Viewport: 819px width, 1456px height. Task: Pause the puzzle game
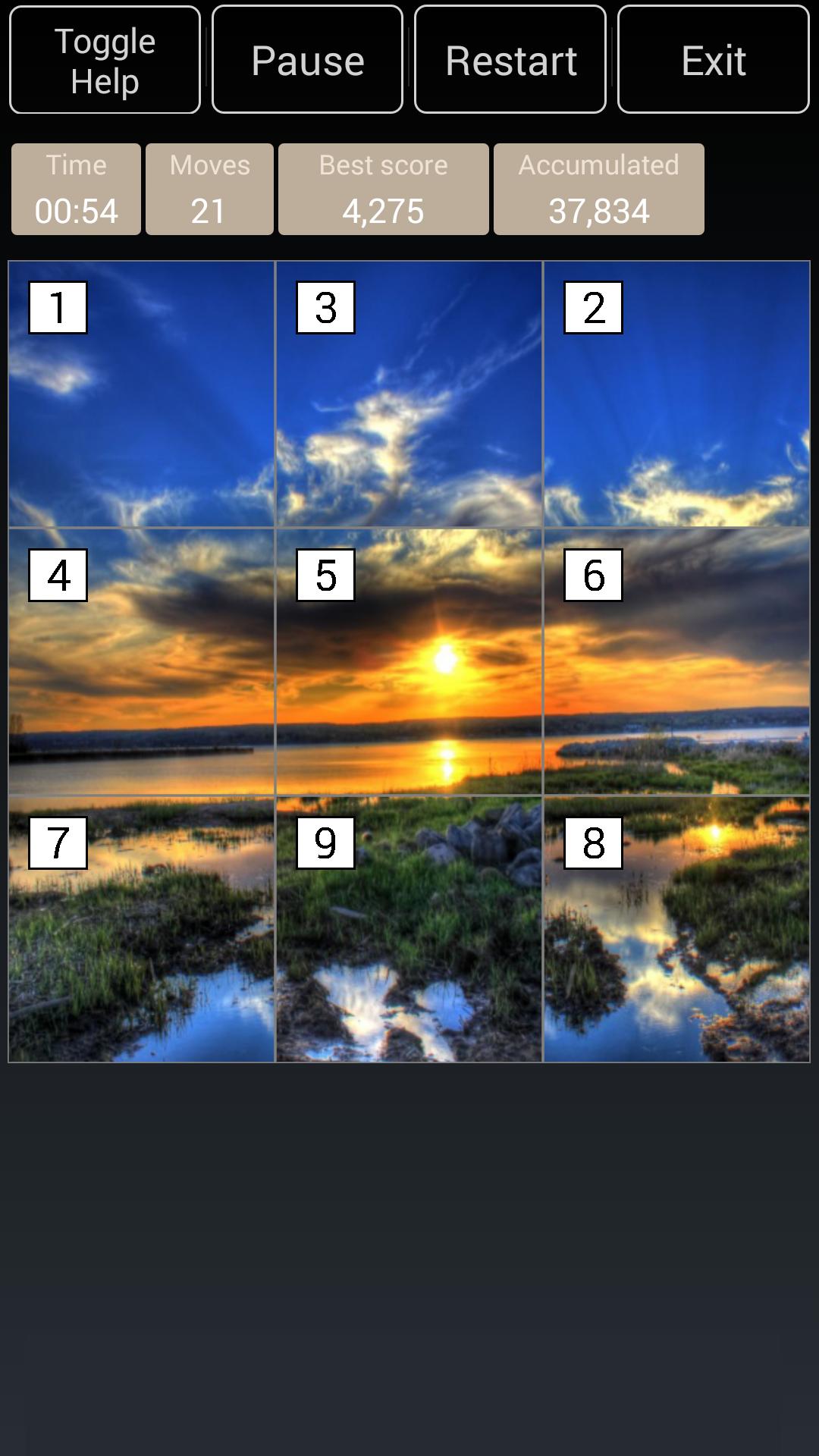[307, 60]
